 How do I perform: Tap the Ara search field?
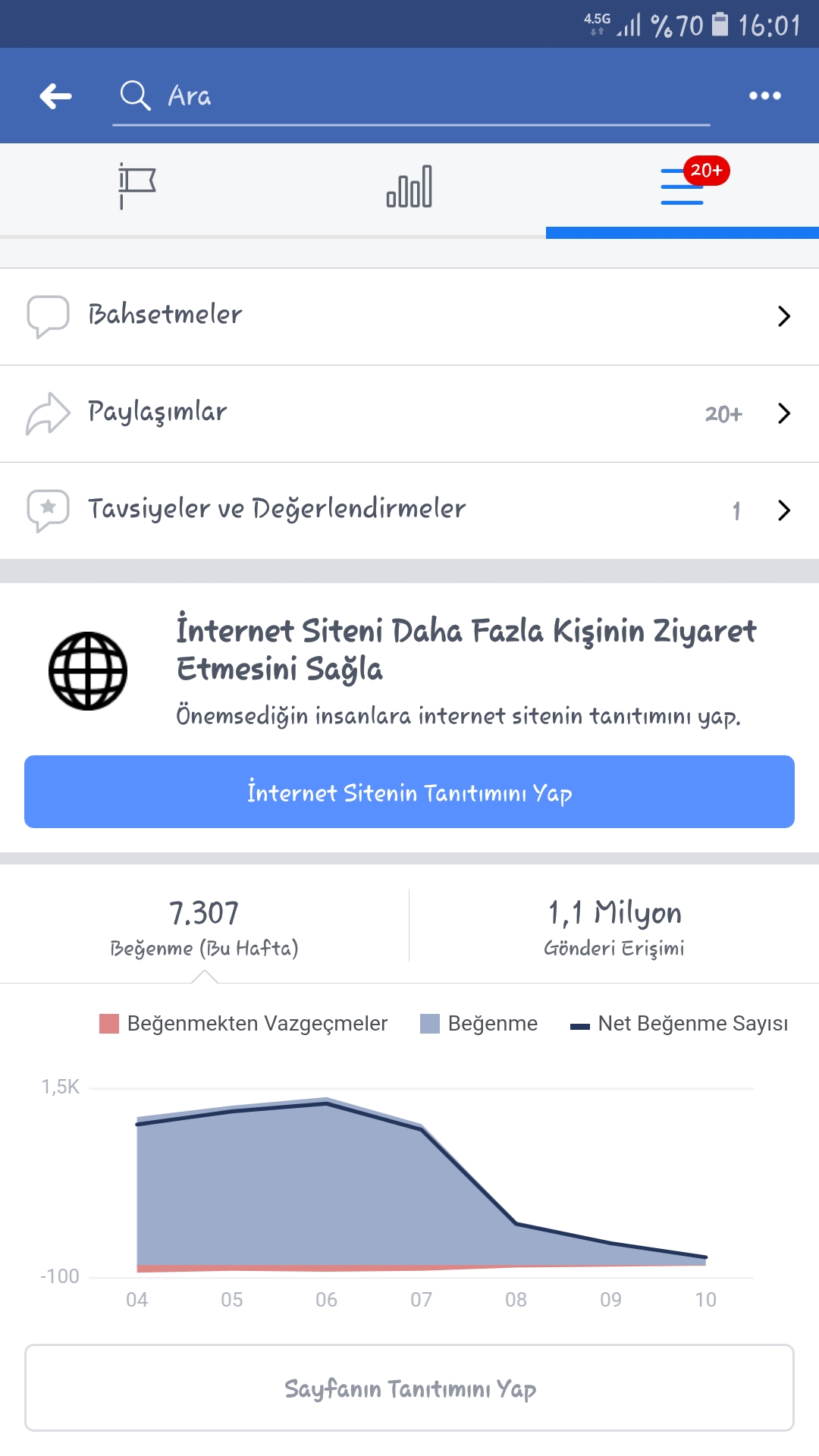[411, 97]
